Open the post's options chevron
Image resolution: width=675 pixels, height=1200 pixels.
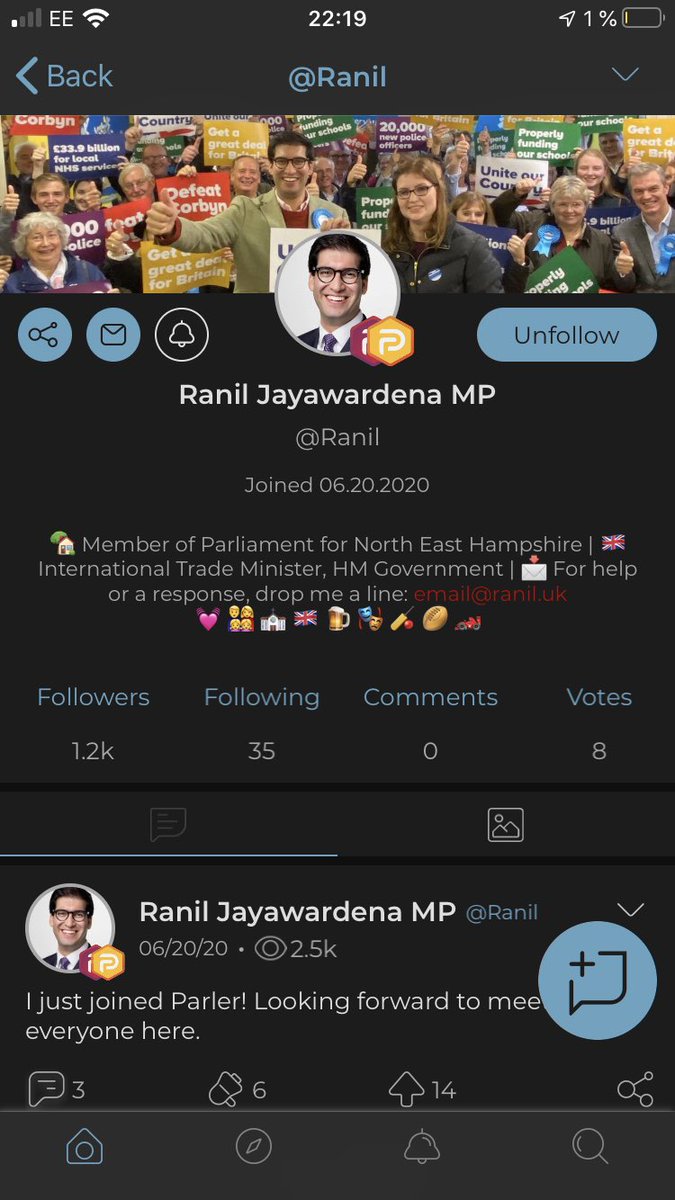pos(630,909)
